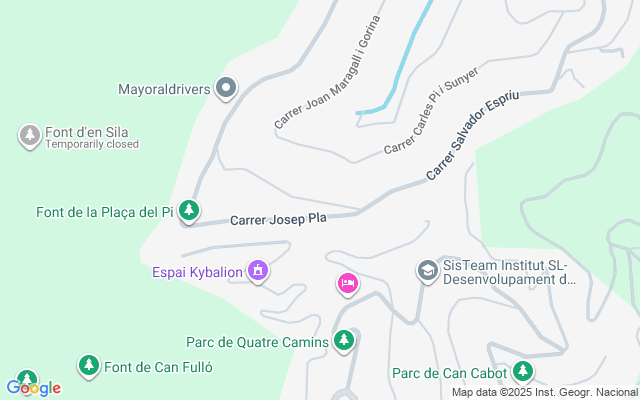Select the pink hotel marker
640x400 pixels.
pyautogui.click(x=347, y=284)
